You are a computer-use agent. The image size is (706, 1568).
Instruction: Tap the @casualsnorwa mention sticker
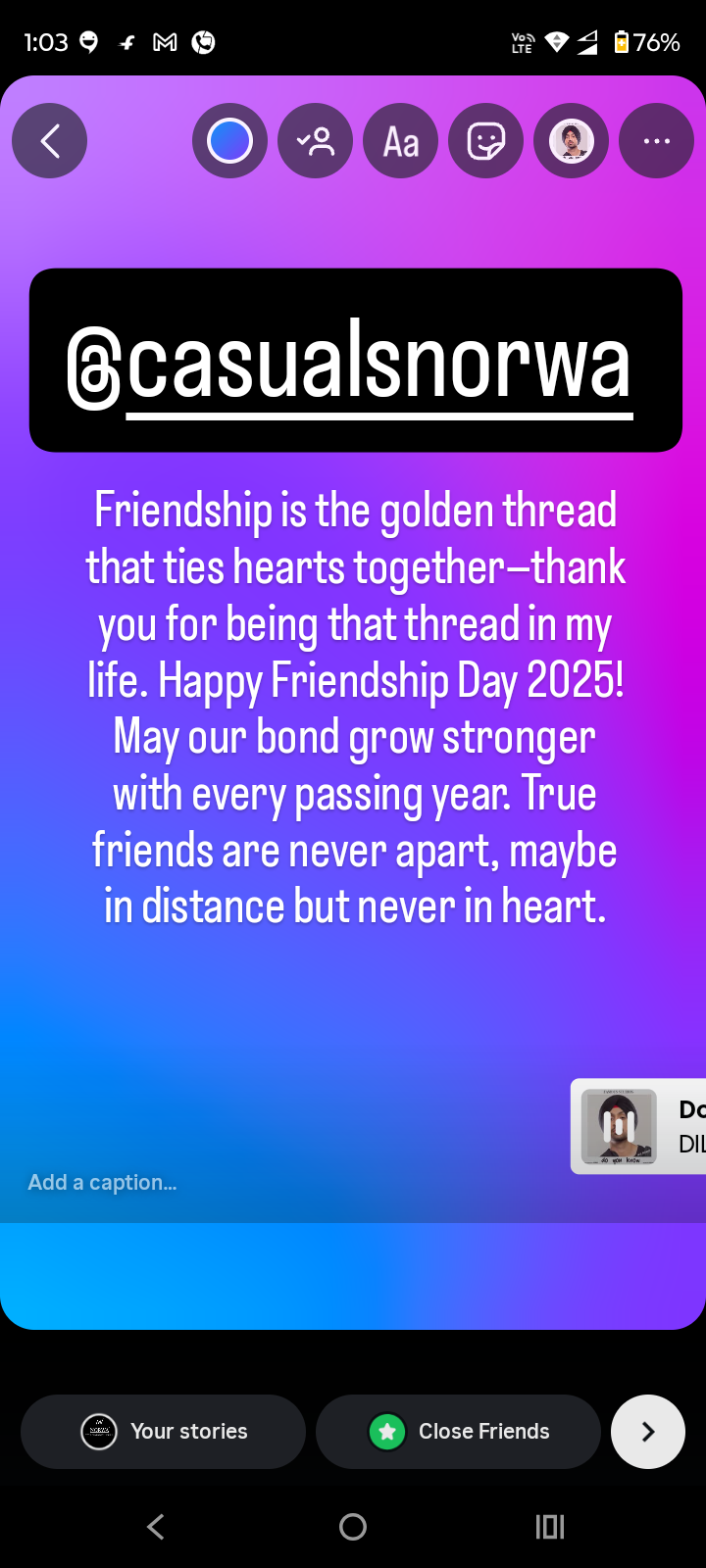pyautogui.click(x=355, y=361)
